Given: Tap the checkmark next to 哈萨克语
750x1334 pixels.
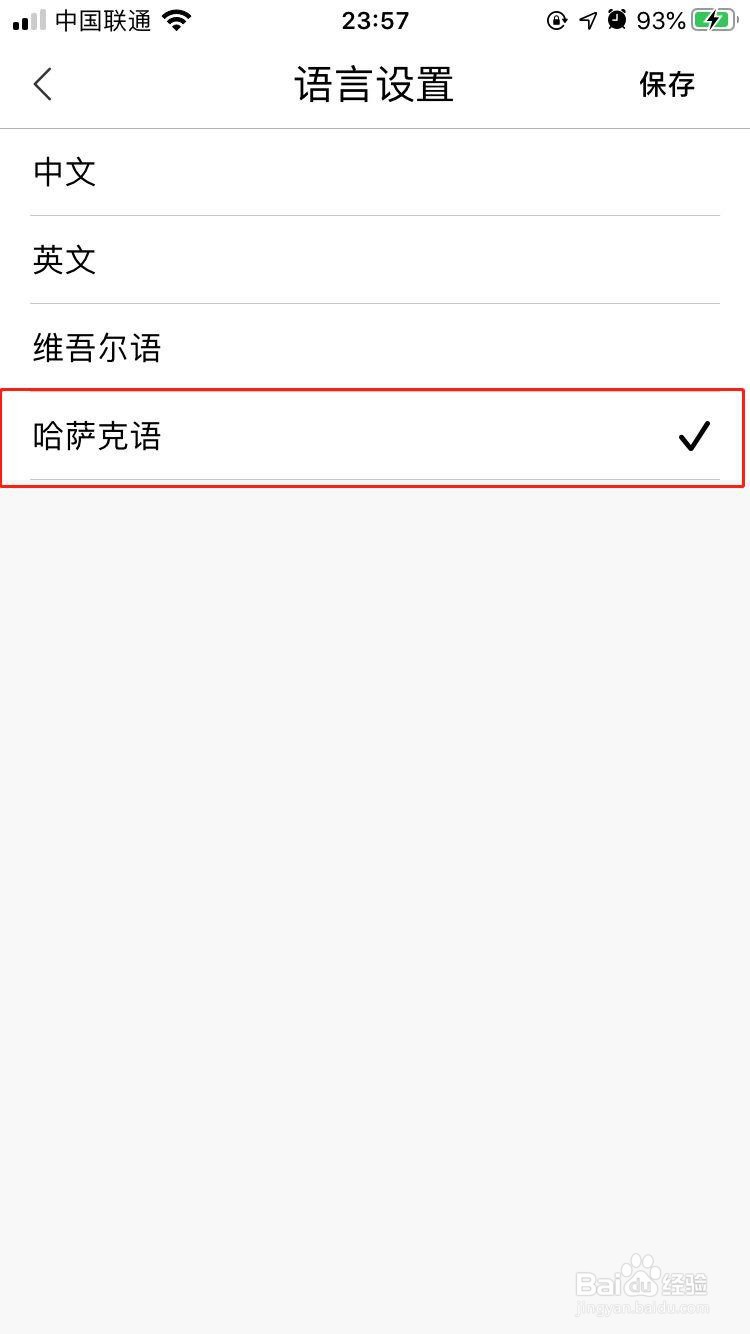Looking at the screenshot, I should point(694,436).
